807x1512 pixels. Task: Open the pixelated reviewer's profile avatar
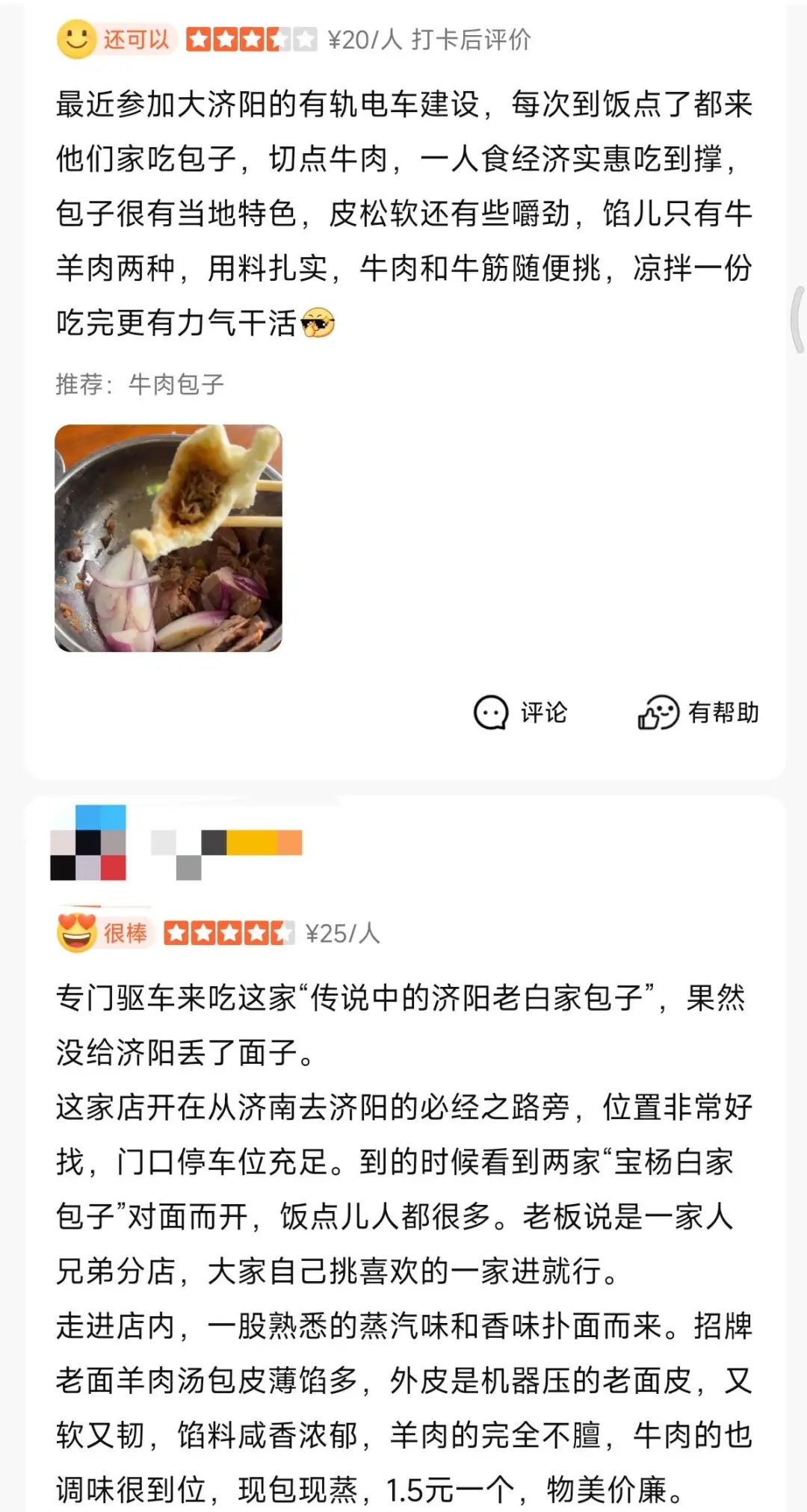(88, 843)
